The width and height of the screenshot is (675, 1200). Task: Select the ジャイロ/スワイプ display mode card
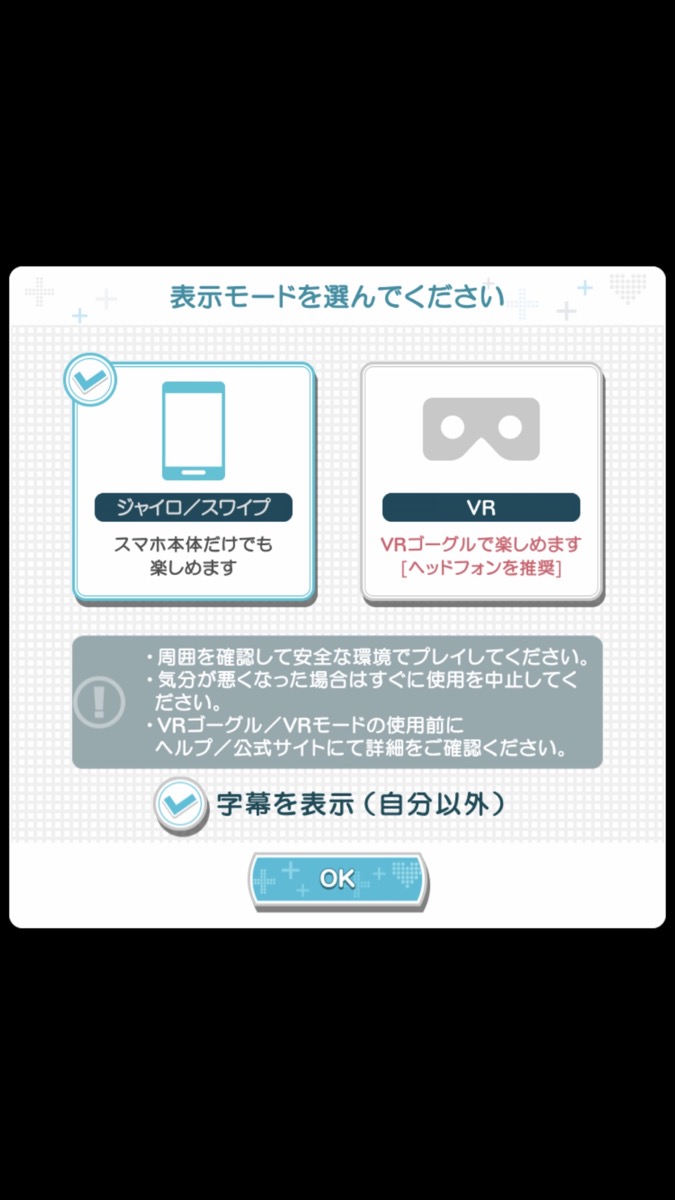[194, 482]
